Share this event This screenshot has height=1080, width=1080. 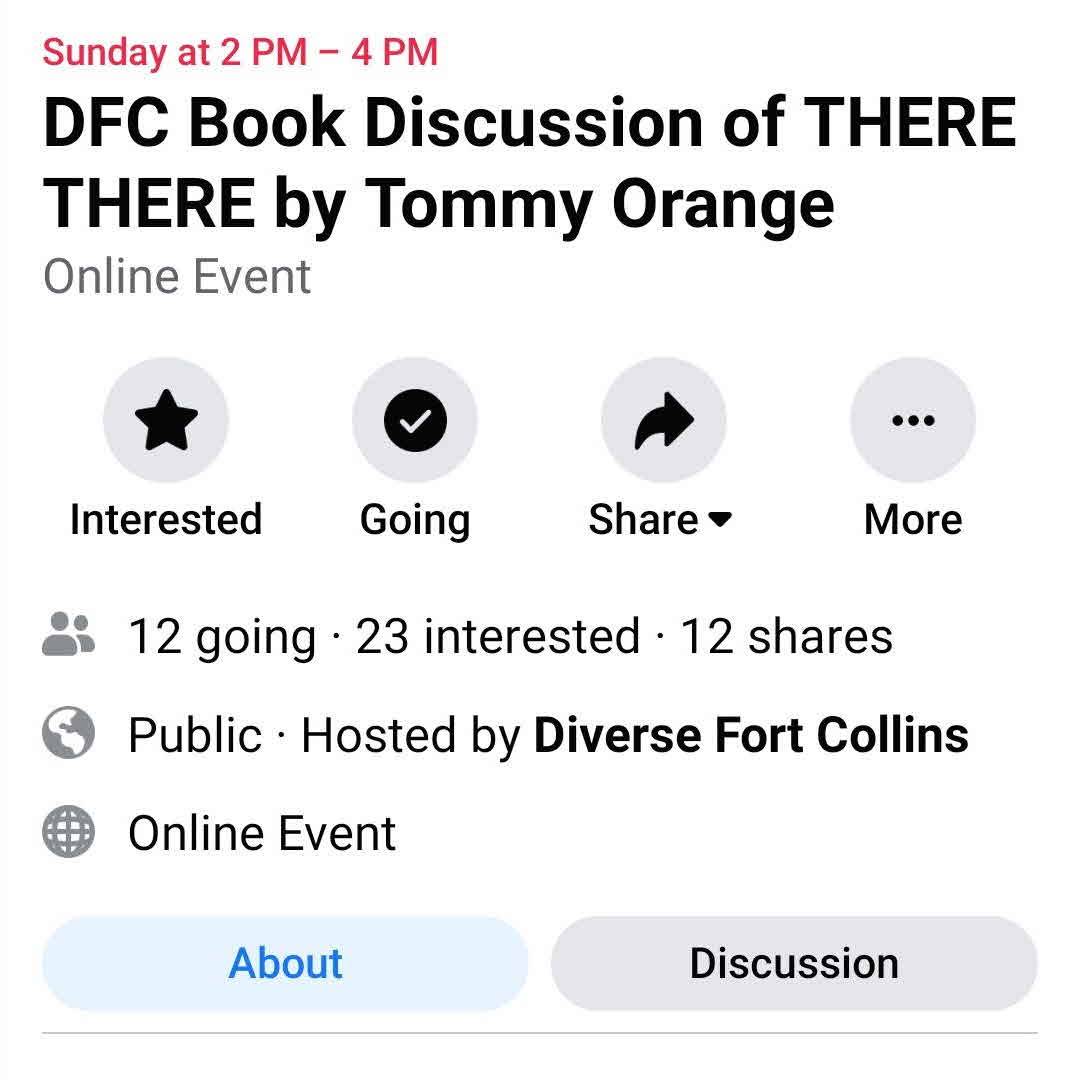(x=663, y=421)
